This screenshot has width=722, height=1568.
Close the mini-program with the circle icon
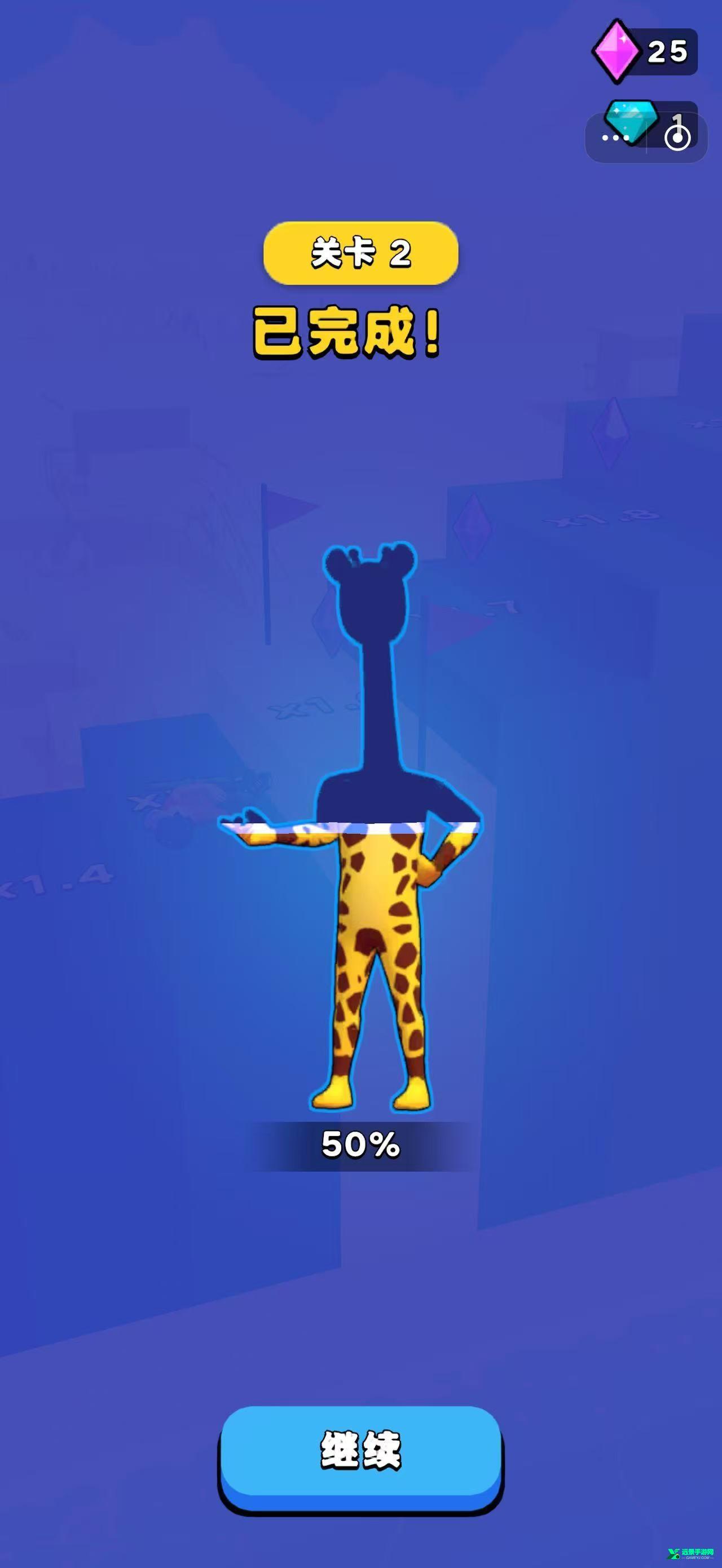677,138
